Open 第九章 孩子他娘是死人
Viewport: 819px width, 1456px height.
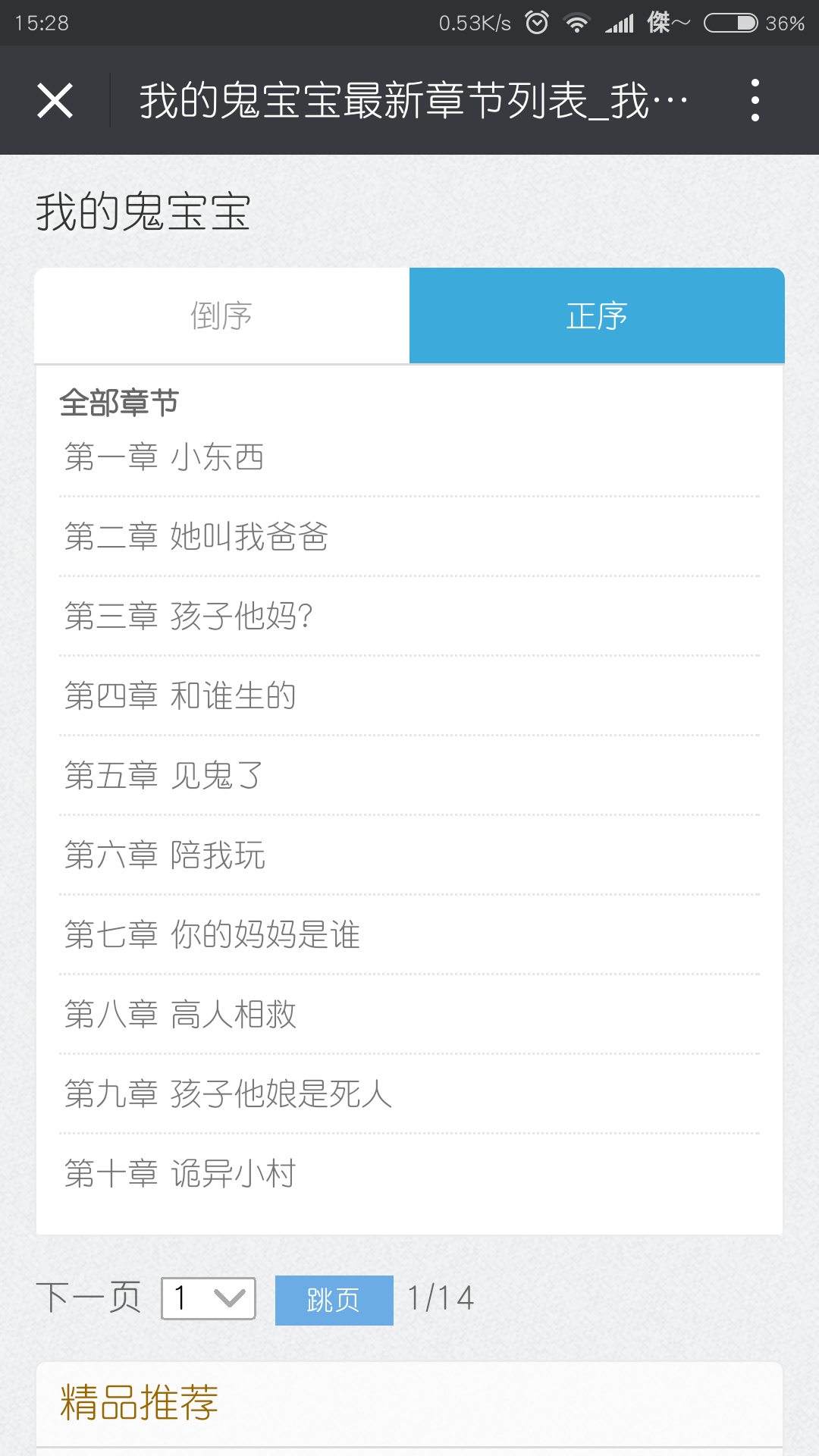(227, 1094)
